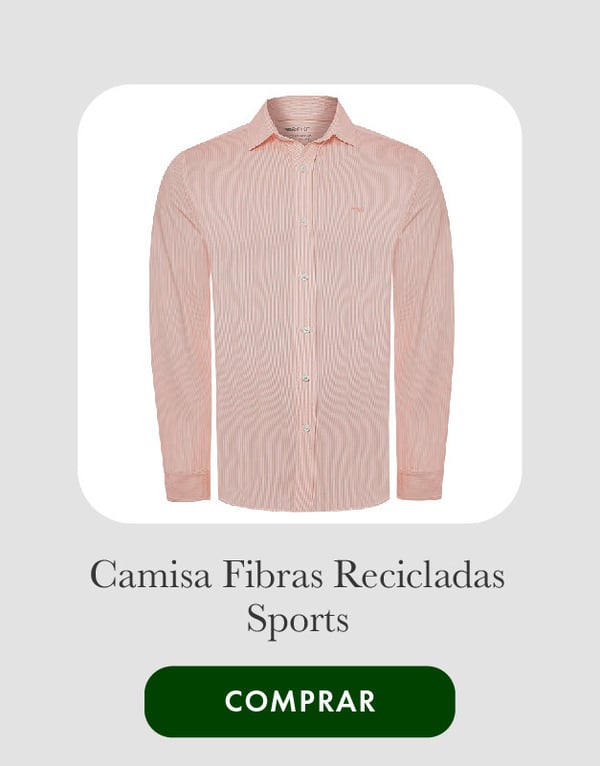Tap the COMPRAR button
This screenshot has width=600, height=766.
[299, 701]
